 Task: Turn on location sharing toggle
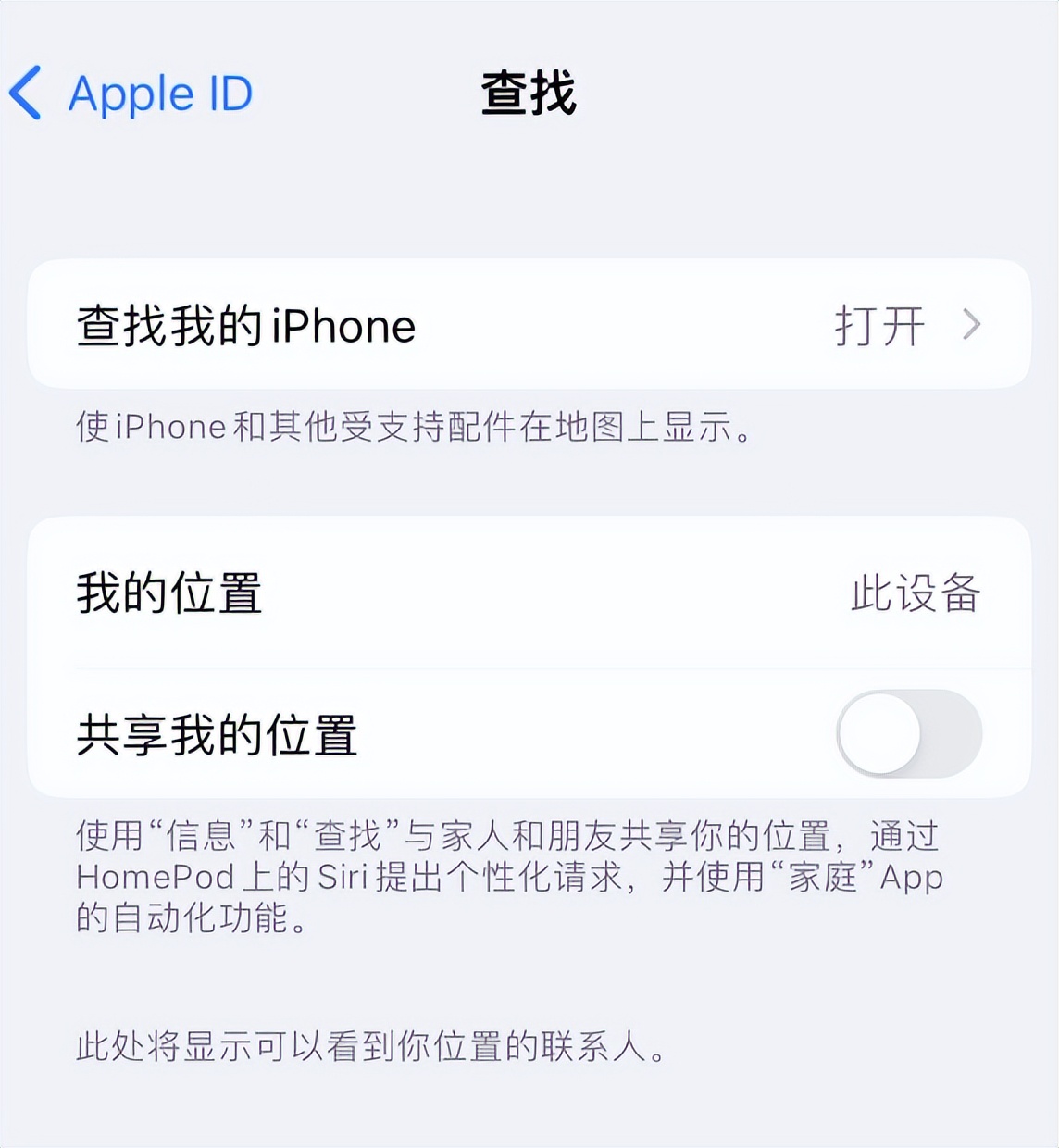click(x=909, y=734)
